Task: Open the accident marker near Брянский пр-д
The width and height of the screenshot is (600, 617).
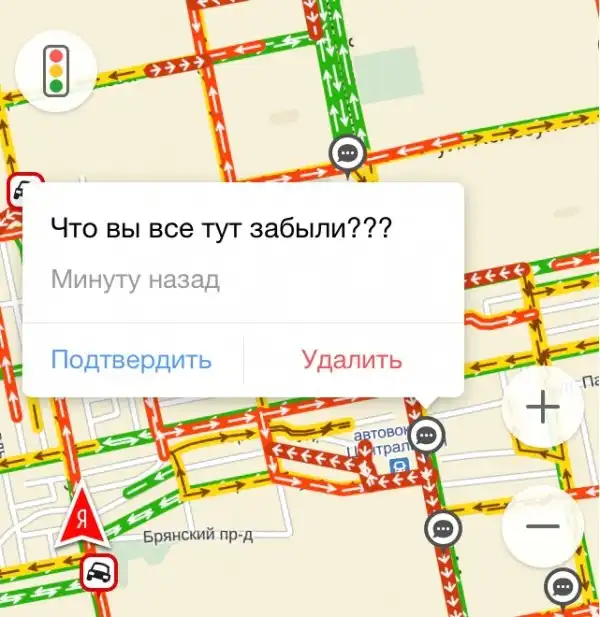Action: (97, 573)
